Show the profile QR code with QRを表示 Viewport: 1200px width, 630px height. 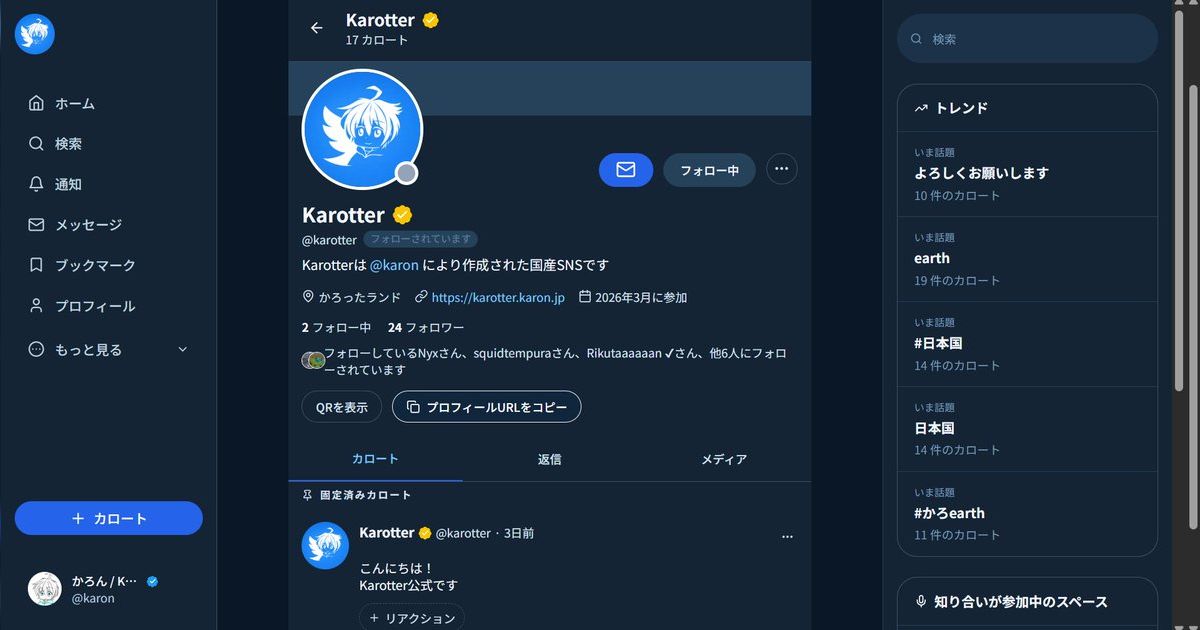(x=341, y=407)
